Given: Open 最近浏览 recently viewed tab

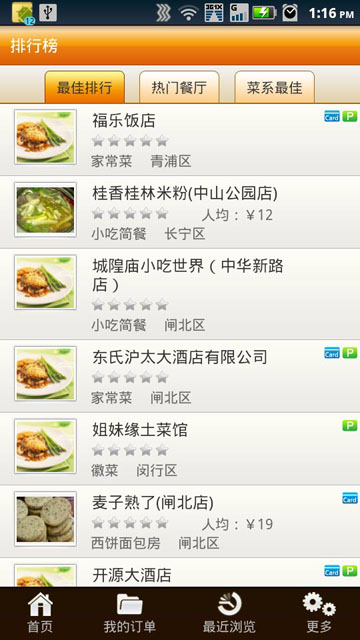Looking at the screenshot, I should tap(229, 613).
